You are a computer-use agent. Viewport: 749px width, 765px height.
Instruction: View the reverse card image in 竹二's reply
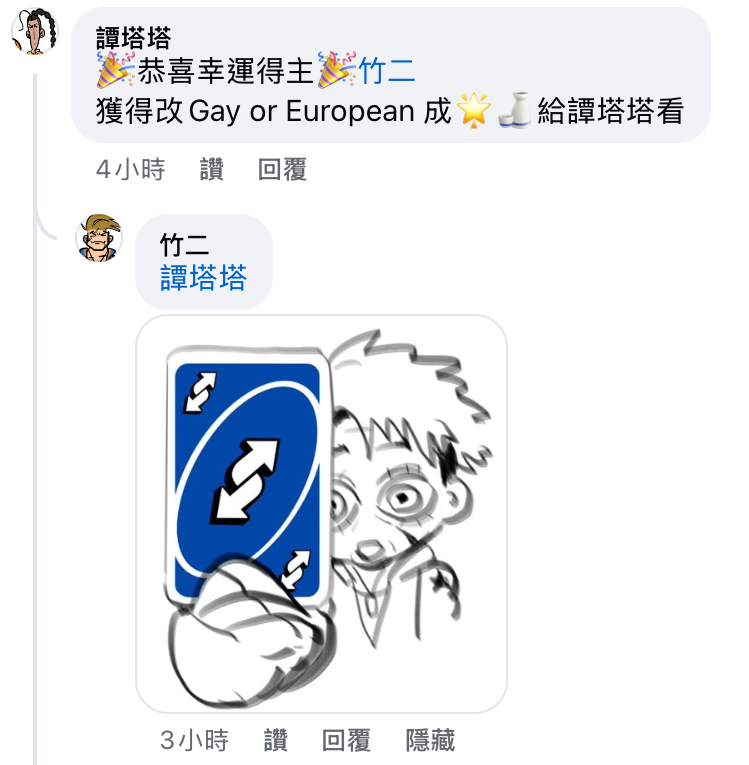point(321,513)
